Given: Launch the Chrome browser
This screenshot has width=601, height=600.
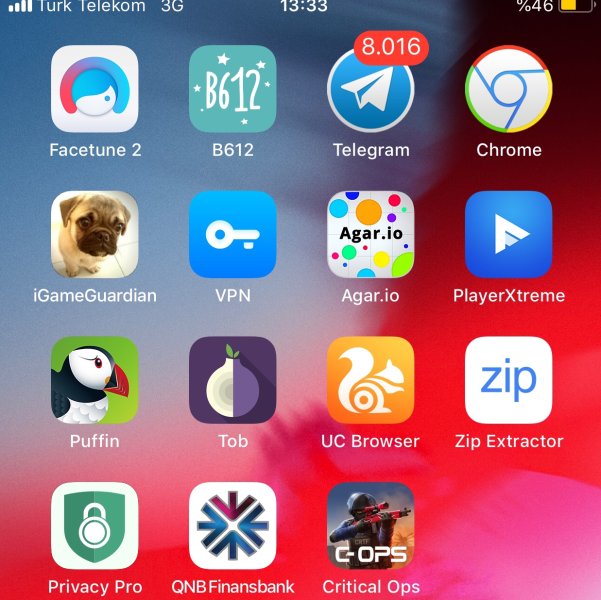Looking at the screenshot, I should pyautogui.click(x=509, y=90).
